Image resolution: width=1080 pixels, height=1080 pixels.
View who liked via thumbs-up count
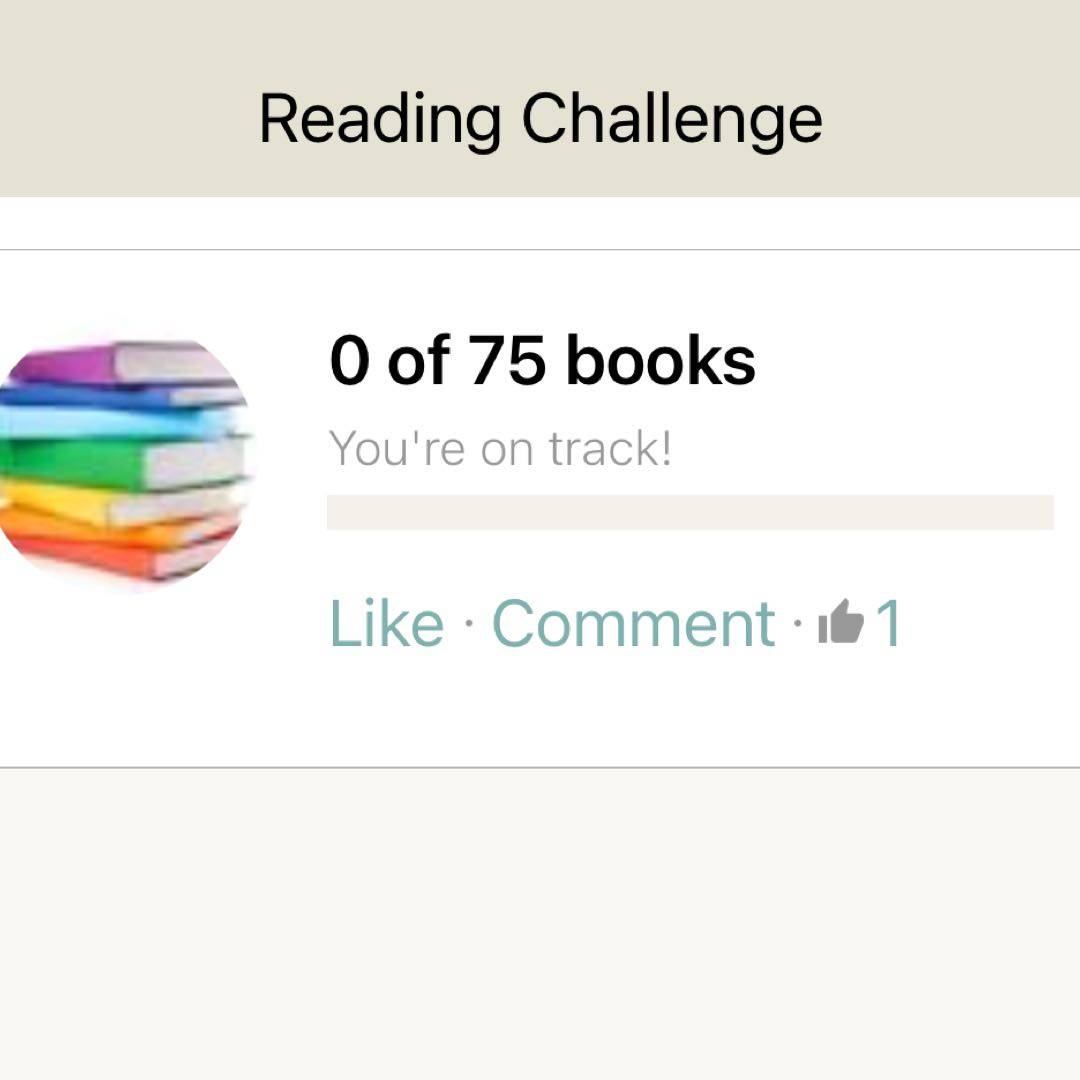click(x=860, y=623)
